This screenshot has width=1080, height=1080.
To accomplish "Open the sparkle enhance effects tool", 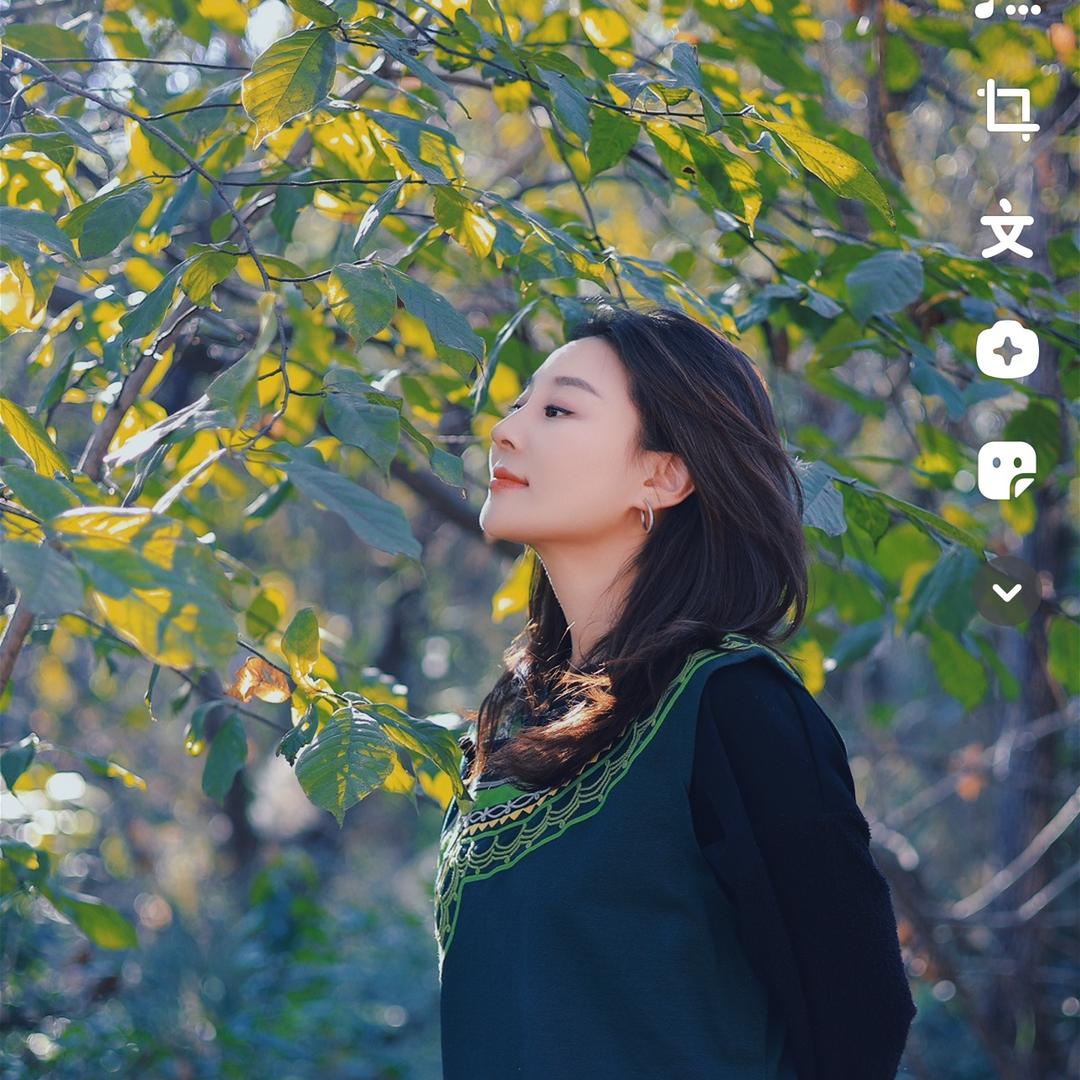I will (x=1007, y=350).
